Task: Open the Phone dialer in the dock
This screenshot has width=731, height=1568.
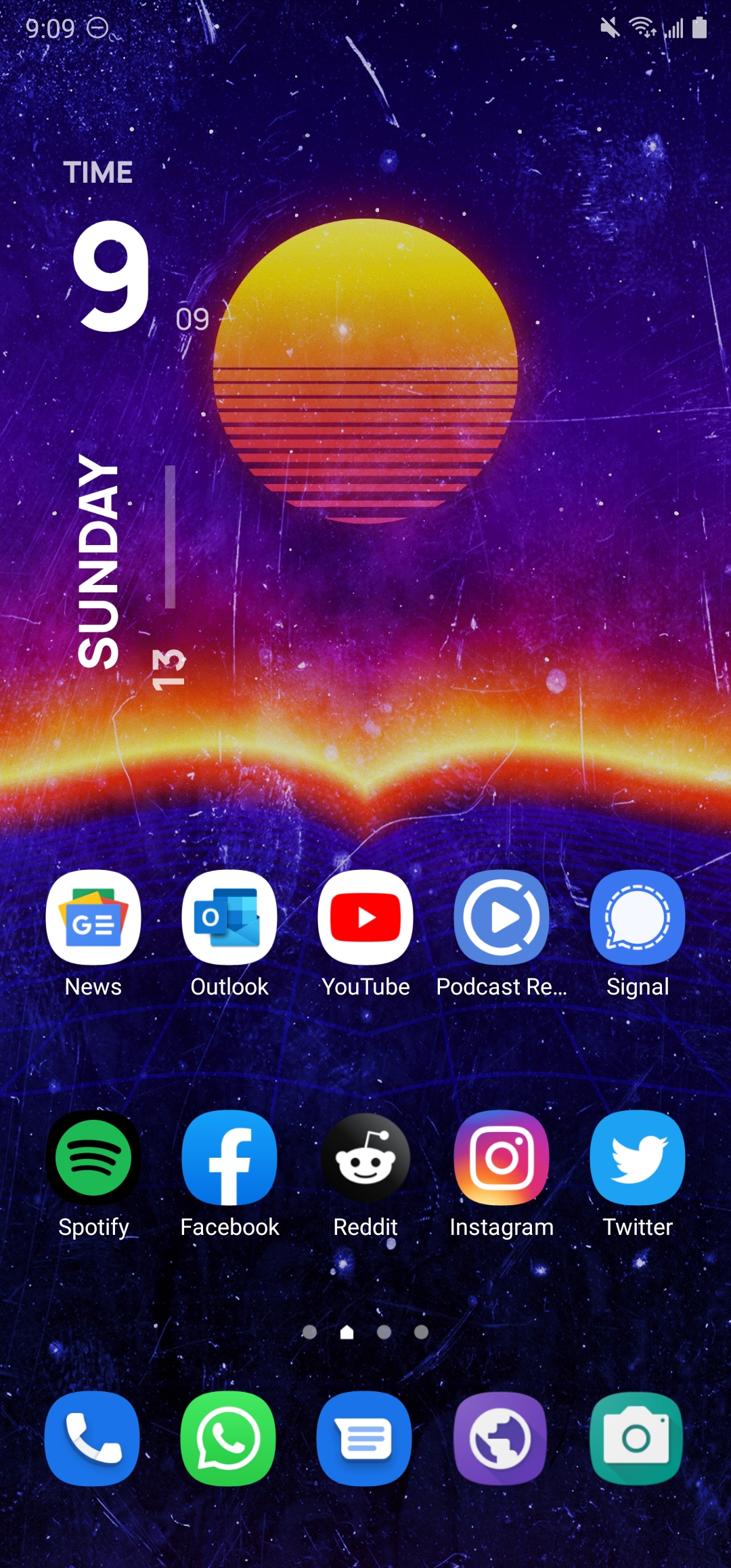Action: click(93, 1439)
